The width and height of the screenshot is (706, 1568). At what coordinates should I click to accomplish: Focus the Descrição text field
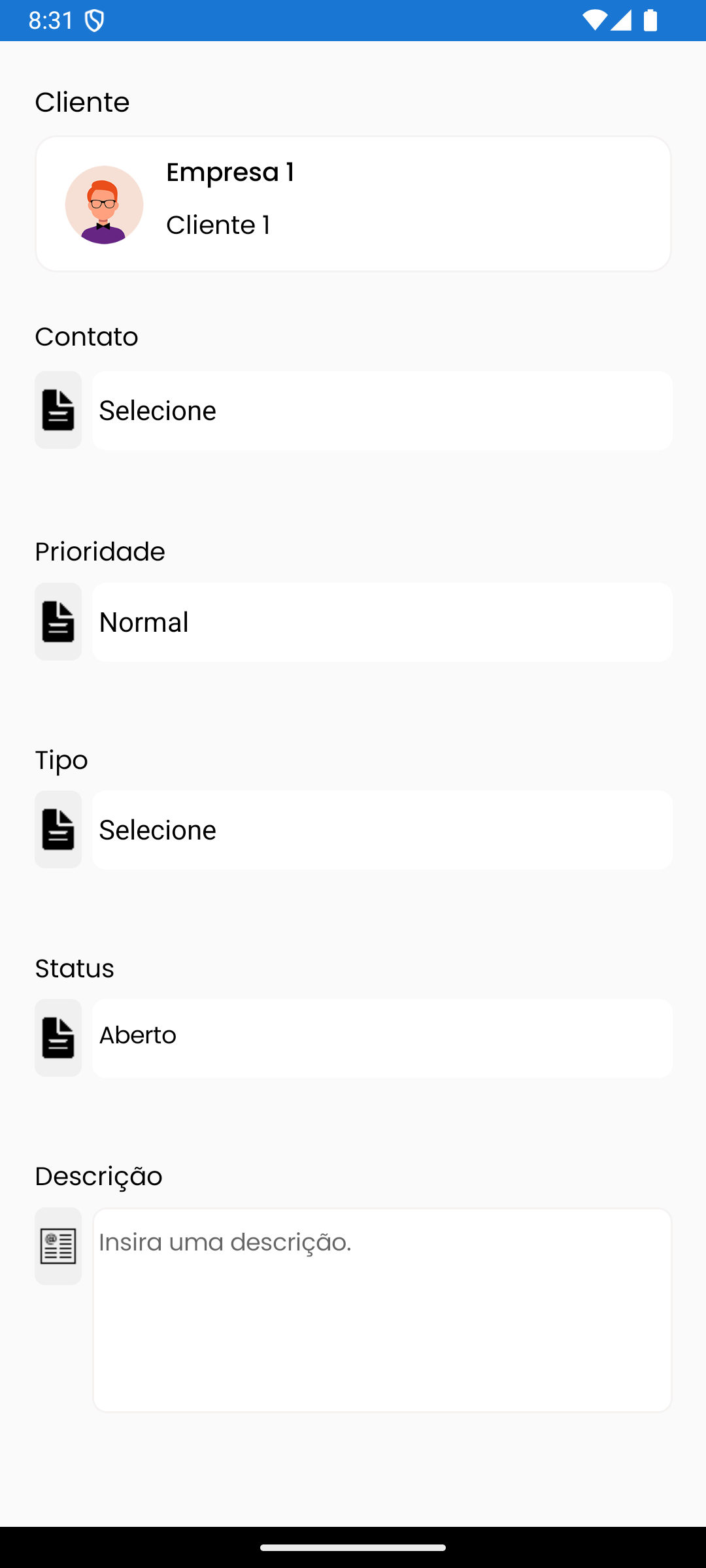point(382,1310)
